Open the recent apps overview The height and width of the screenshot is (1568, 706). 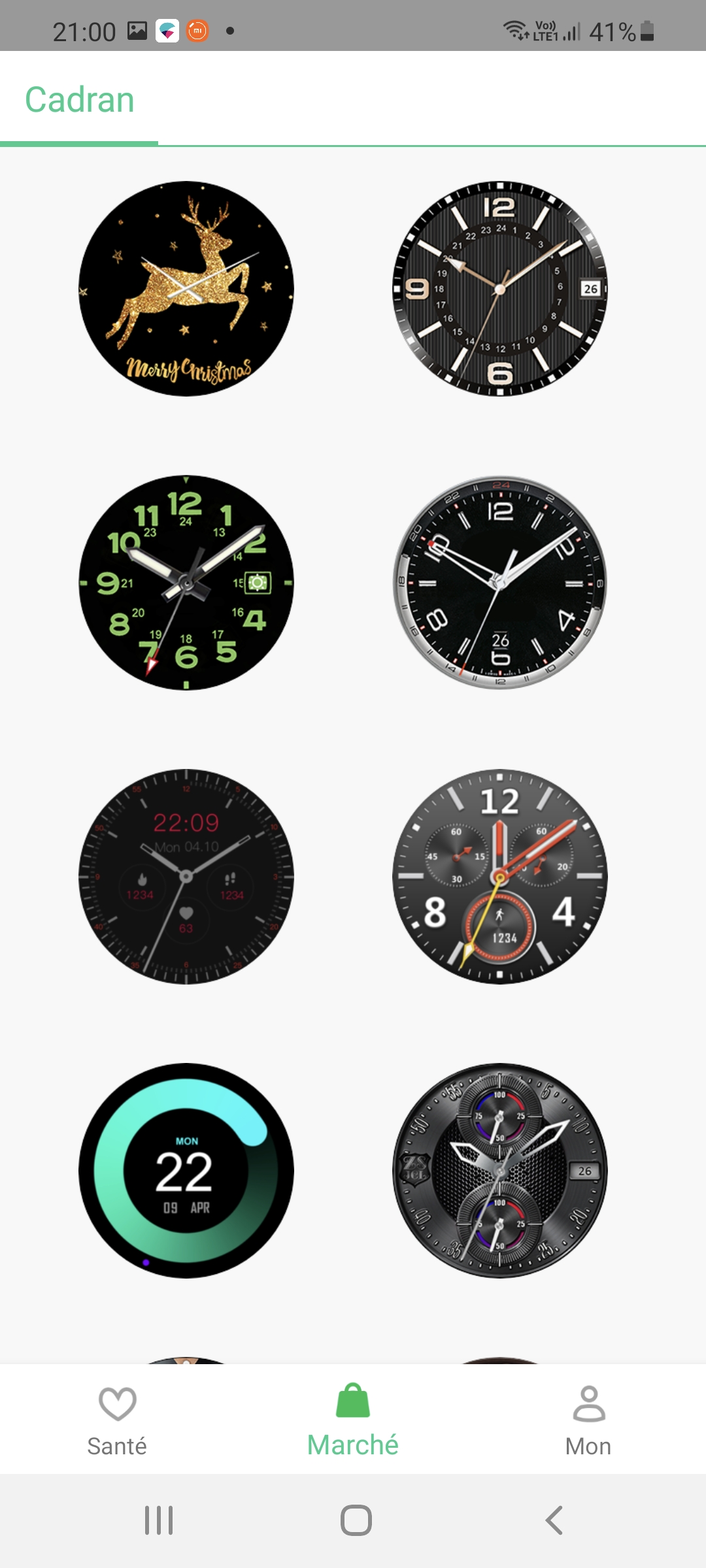pos(159,1520)
